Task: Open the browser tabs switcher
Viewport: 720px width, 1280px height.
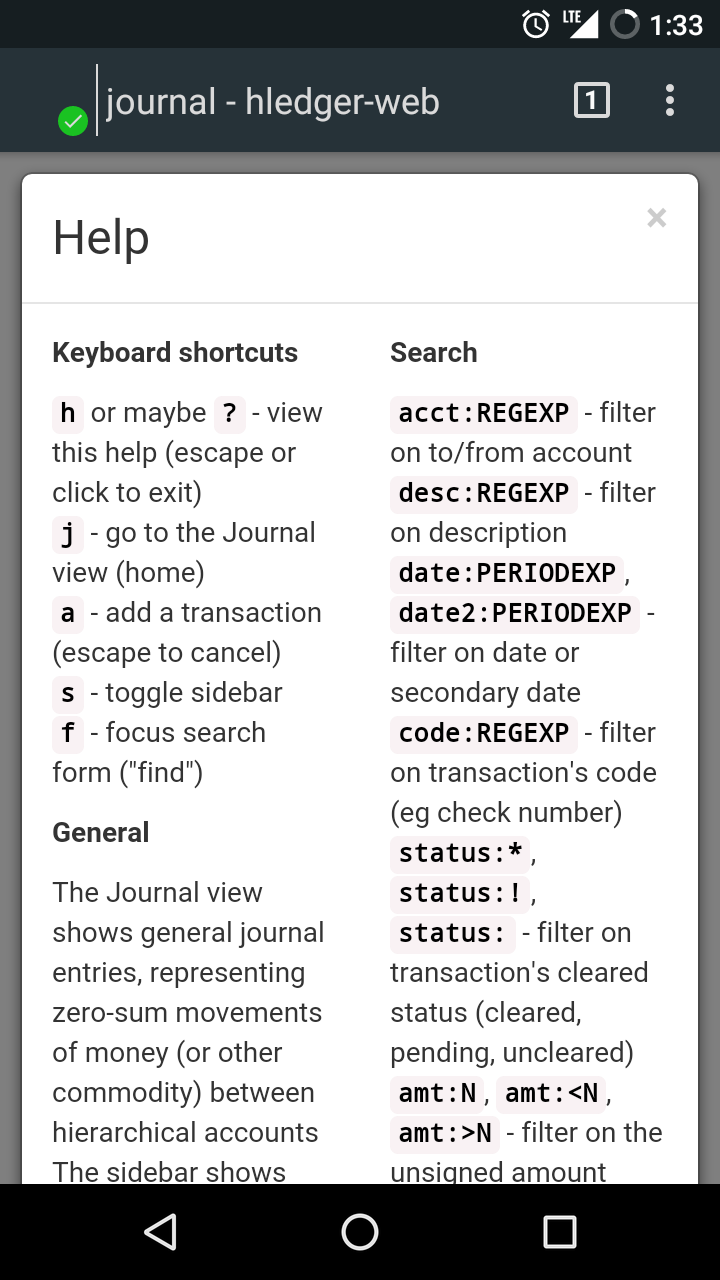Action: (x=591, y=100)
